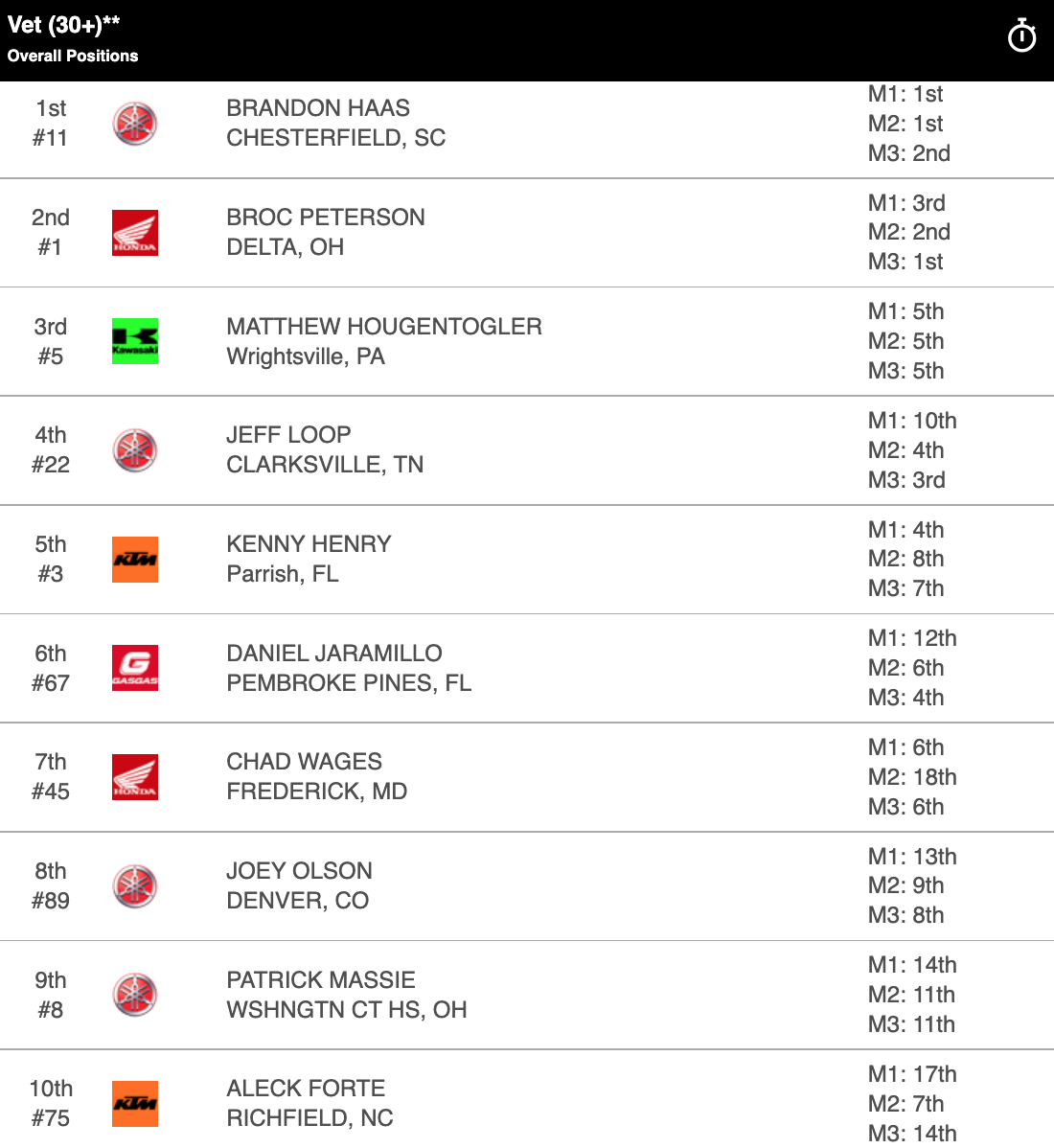
Task: Open the stopwatch lap times icon
Action: coord(1021,36)
